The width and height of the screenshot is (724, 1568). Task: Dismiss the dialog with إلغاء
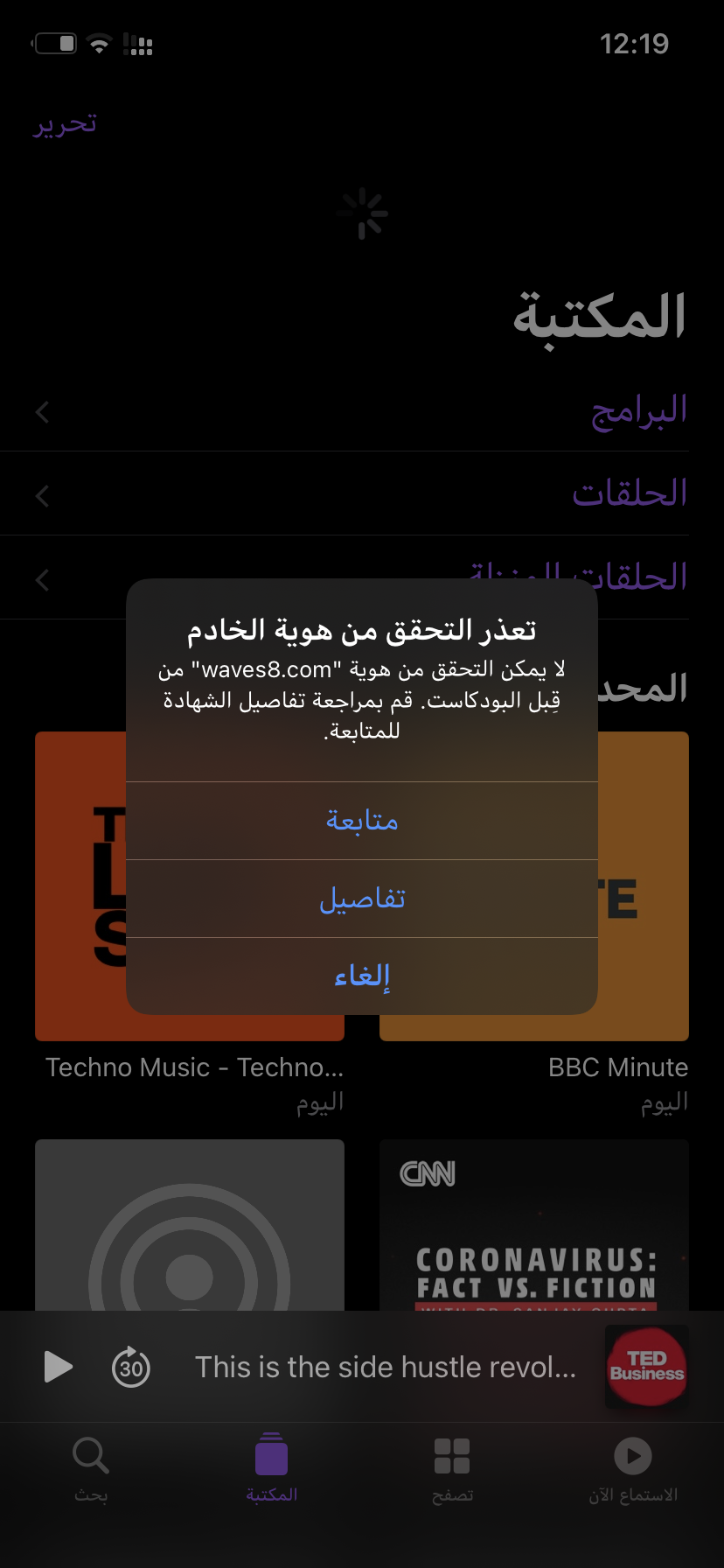coord(362,976)
